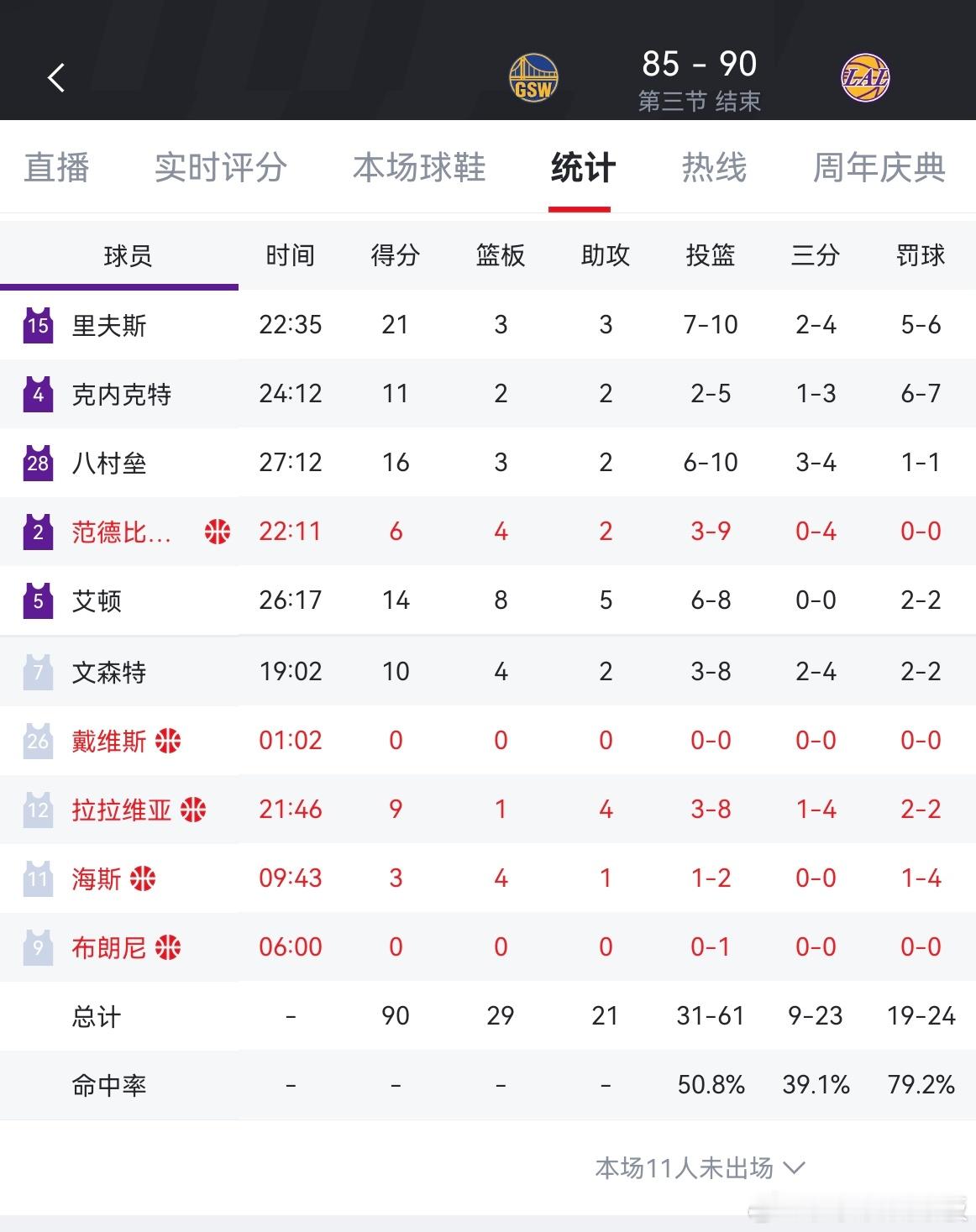The image size is (976, 1232).
Task: Open player 拉拉维亚's row
Action: [x=121, y=810]
